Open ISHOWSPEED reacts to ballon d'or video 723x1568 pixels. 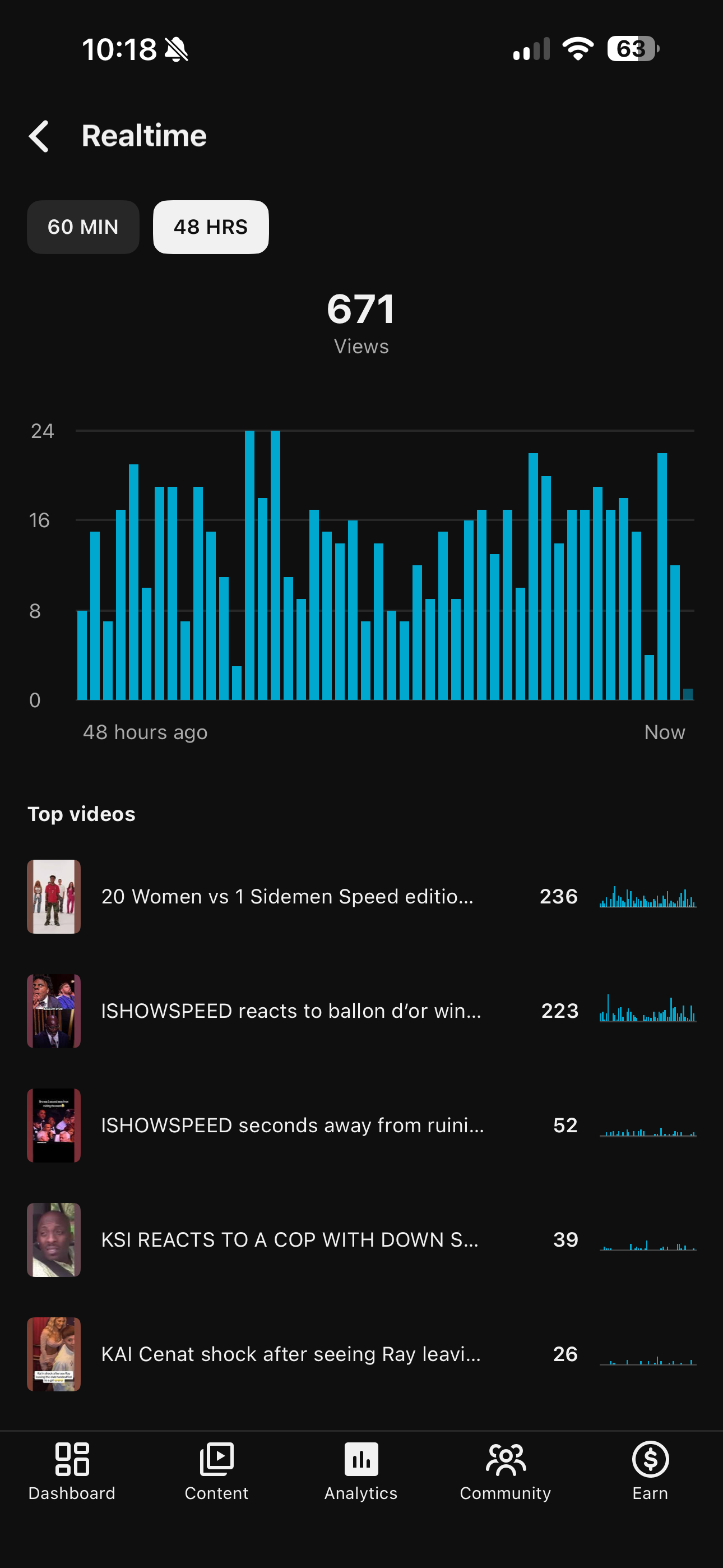click(x=361, y=1011)
